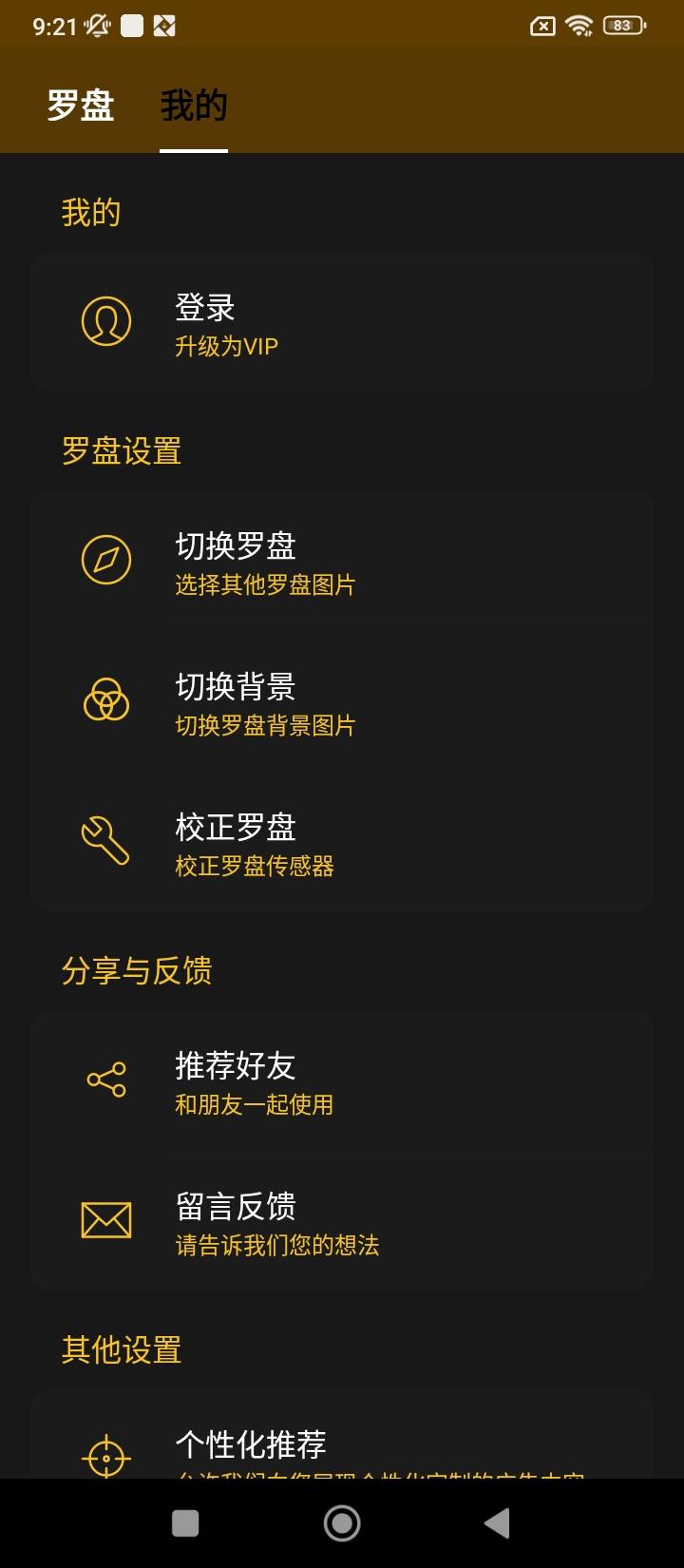This screenshot has width=684, height=1568.
Task: Select the compass icon beside 切换罗盘
Action: point(106,561)
